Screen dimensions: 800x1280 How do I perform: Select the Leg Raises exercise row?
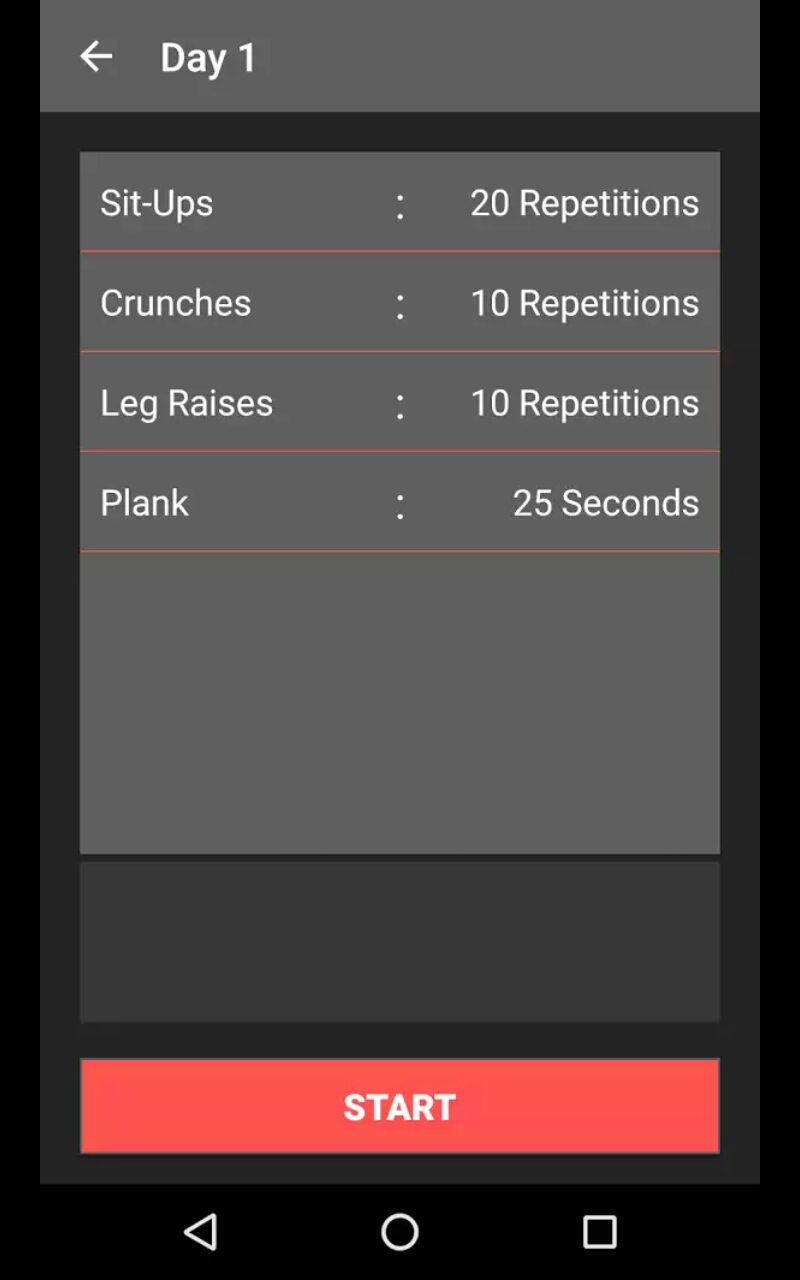400,403
